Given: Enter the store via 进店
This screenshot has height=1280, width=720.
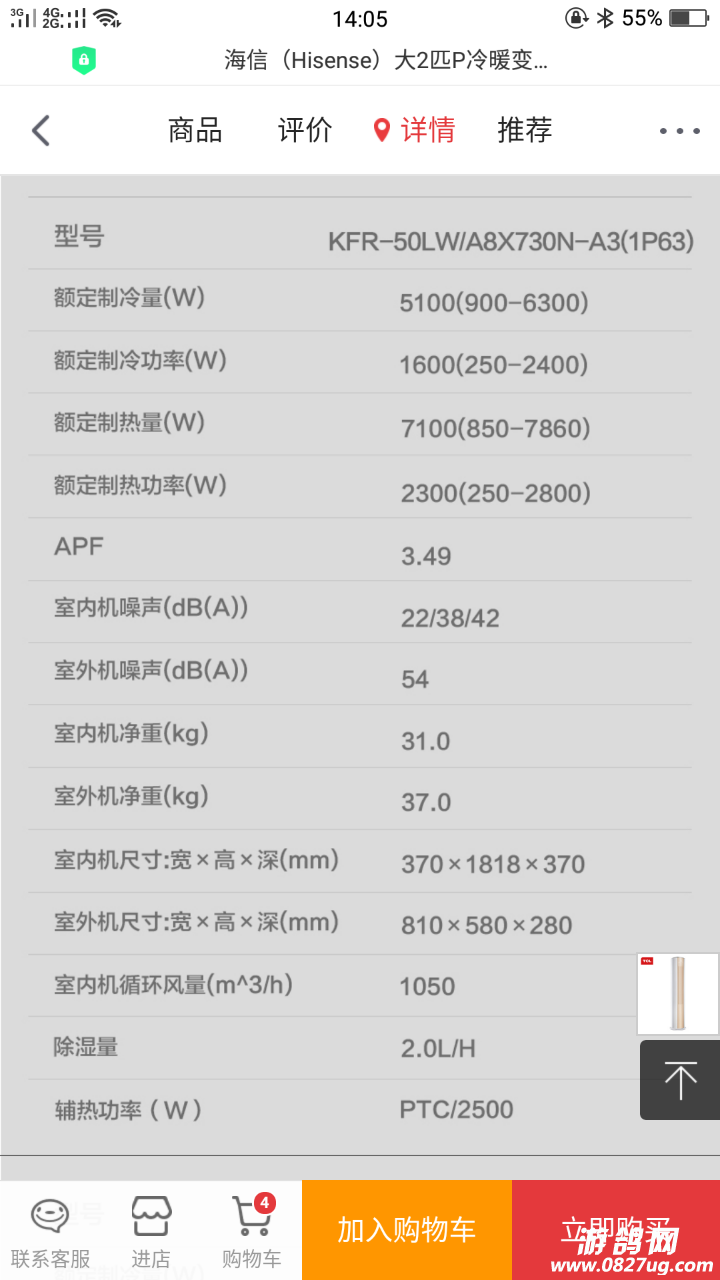Looking at the screenshot, I should click(151, 1232).
